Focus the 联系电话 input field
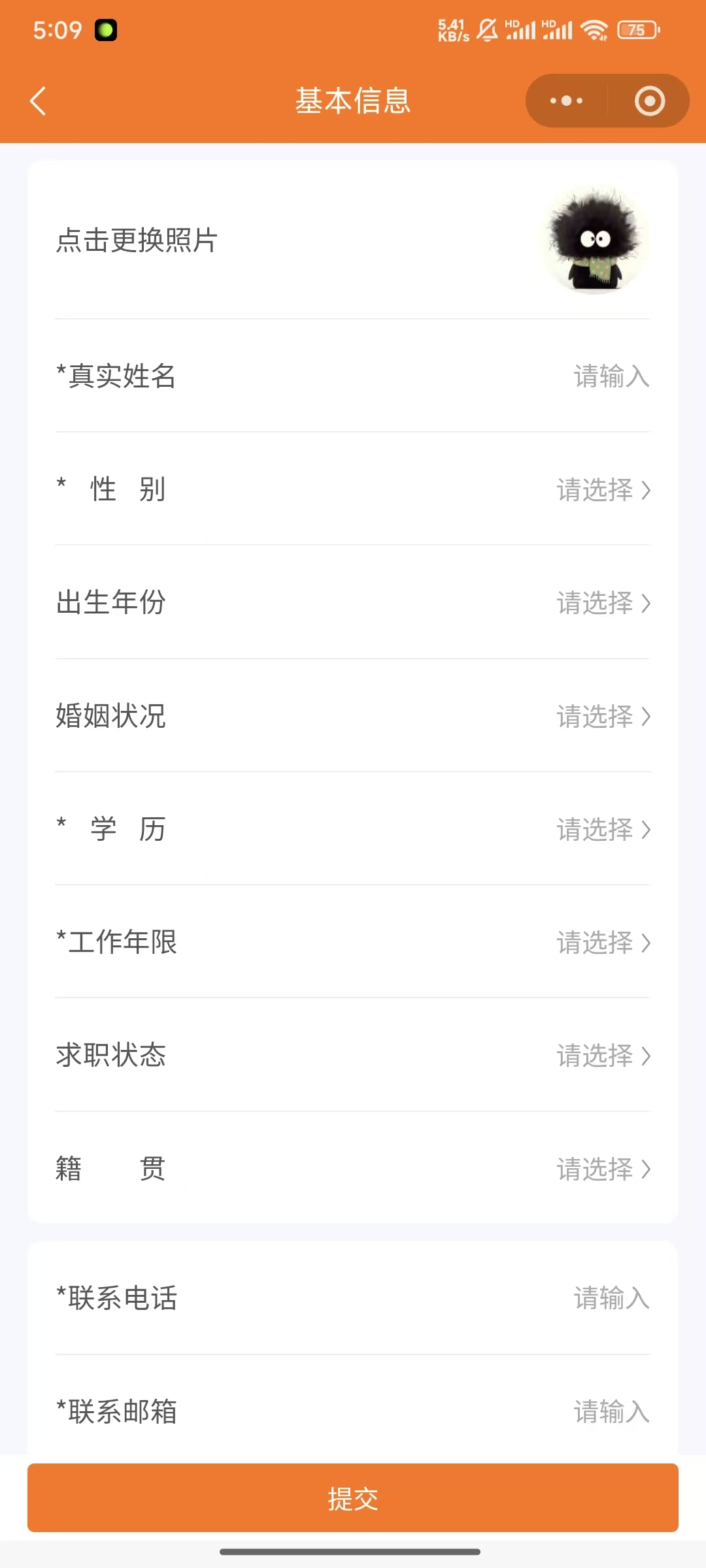Screen dimensions: 706x1568 [x=611, y=1298]
